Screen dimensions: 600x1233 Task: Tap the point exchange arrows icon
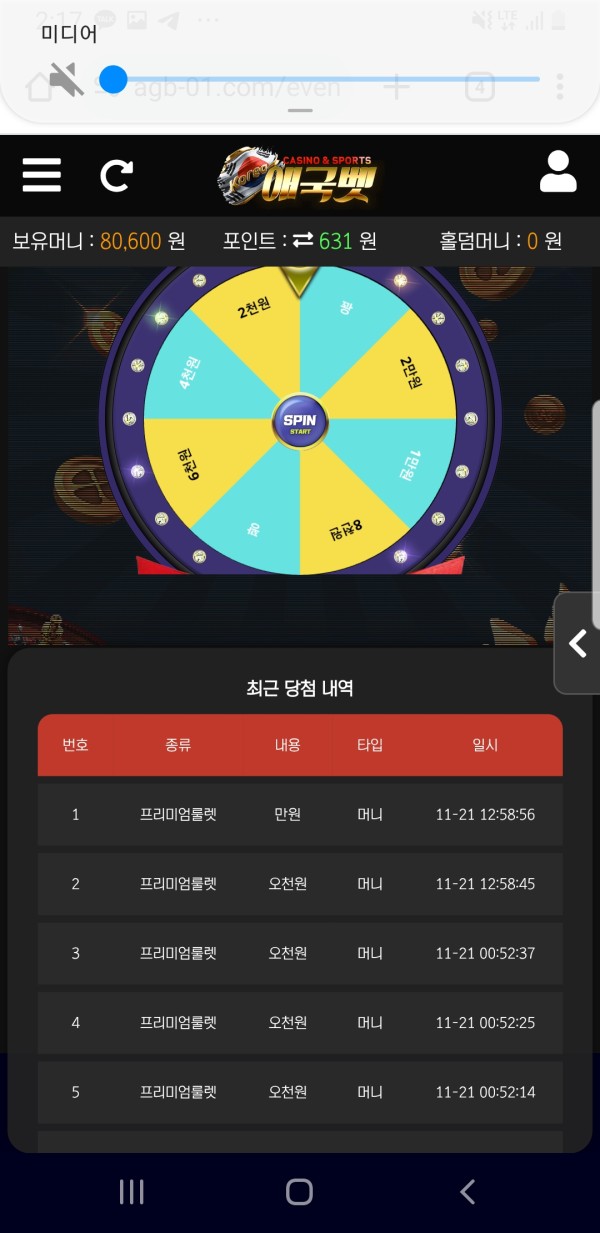coord(302,241)
